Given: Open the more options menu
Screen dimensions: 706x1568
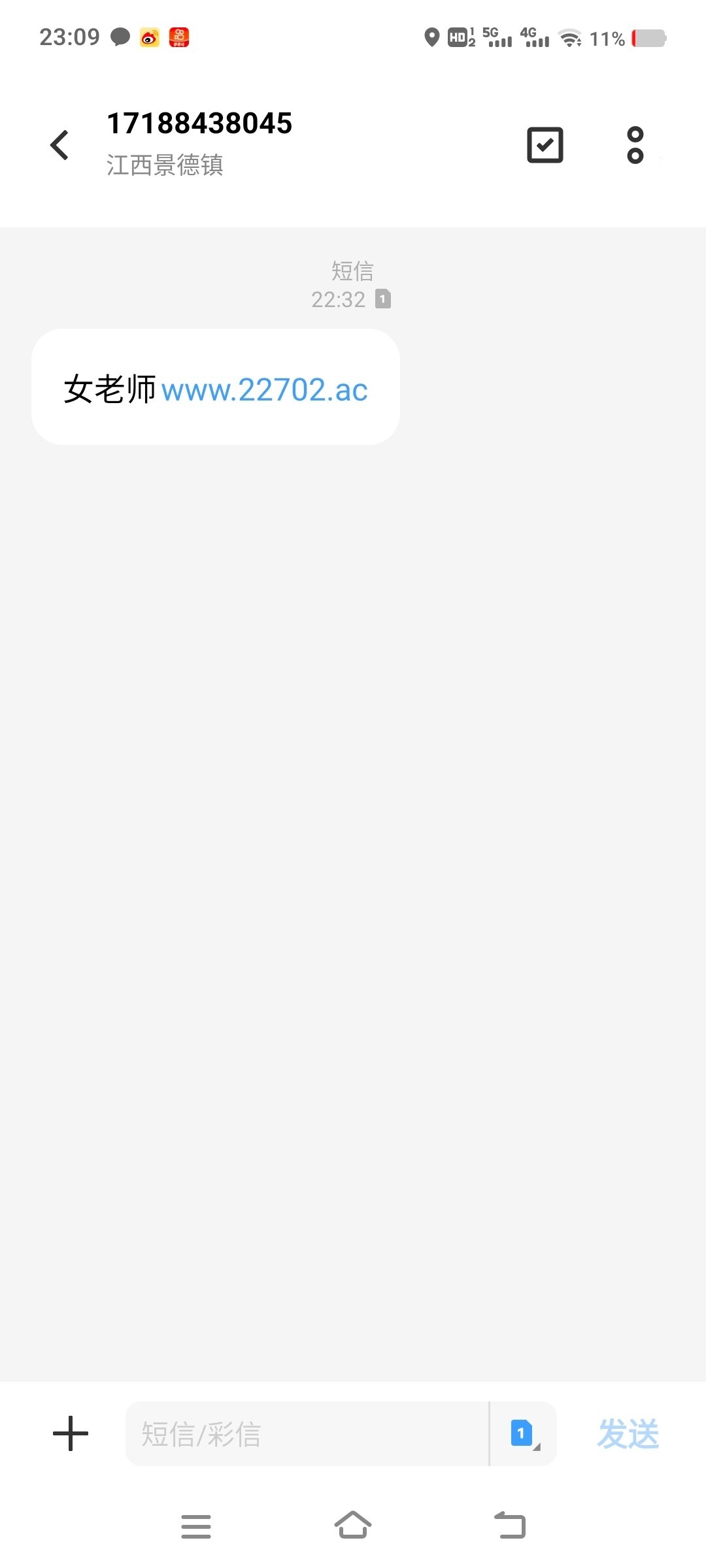Looking at the screenshot, I should (635, 144).
